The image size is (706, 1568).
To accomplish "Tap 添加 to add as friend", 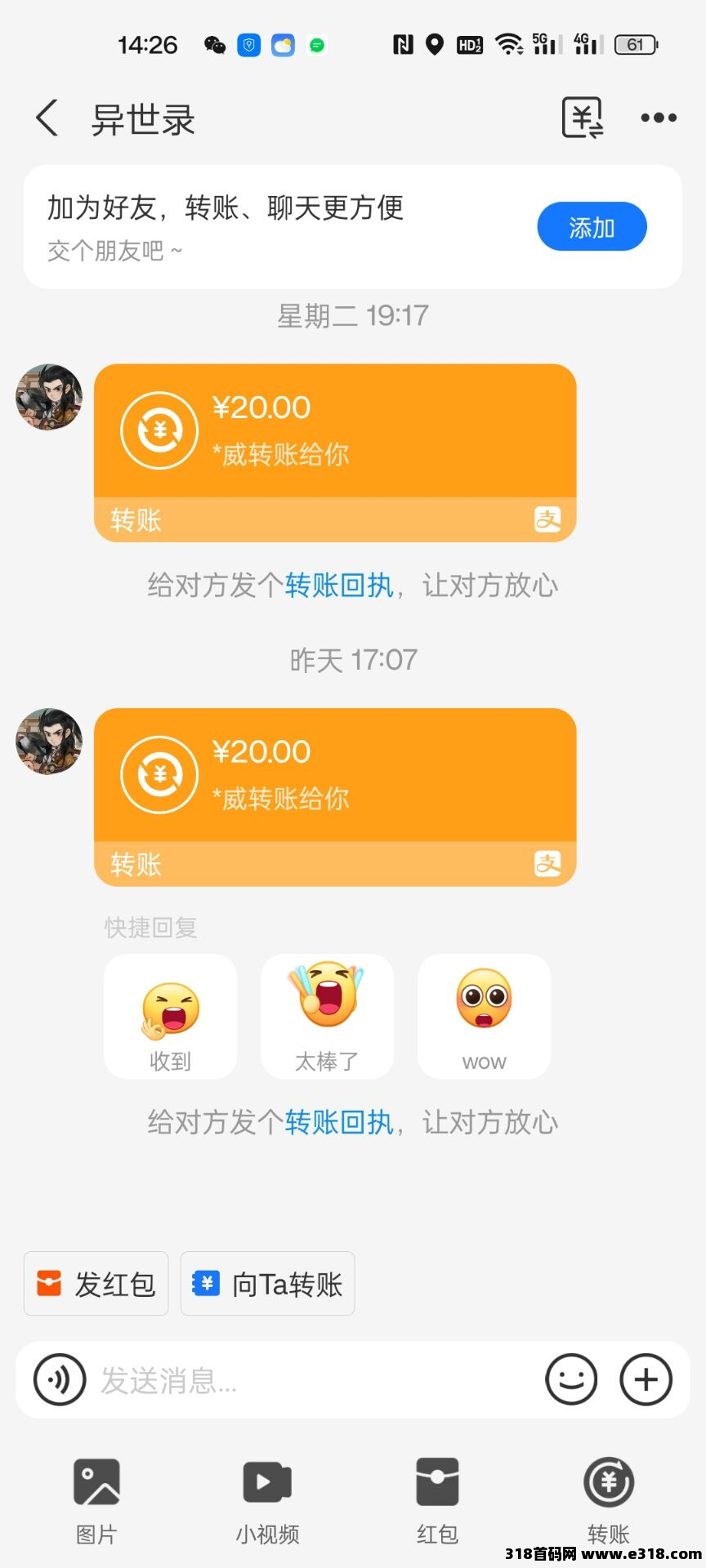I will click(x=592, y=227).
